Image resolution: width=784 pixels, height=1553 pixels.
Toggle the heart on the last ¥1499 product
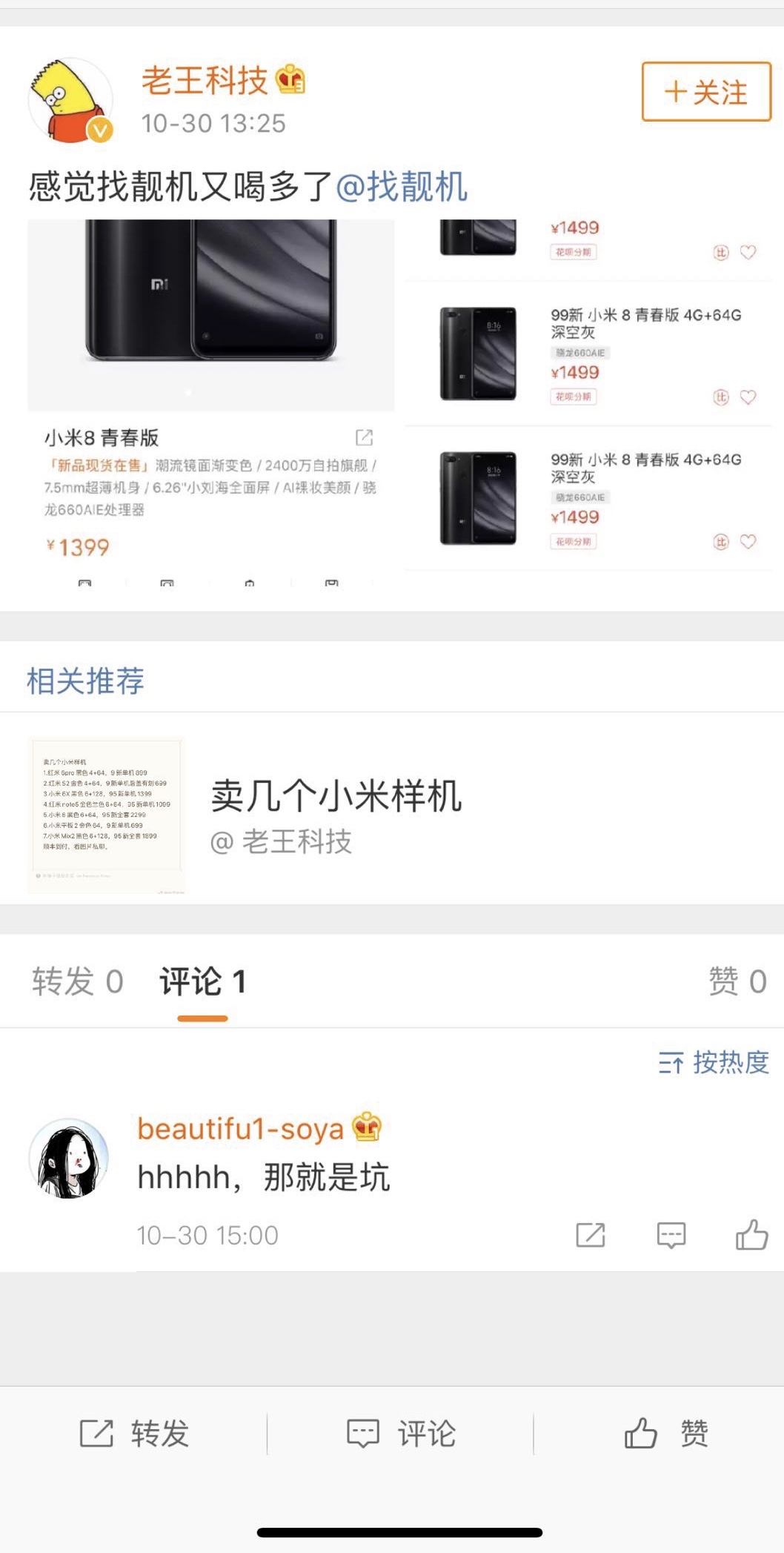click(x=749, y=542)
